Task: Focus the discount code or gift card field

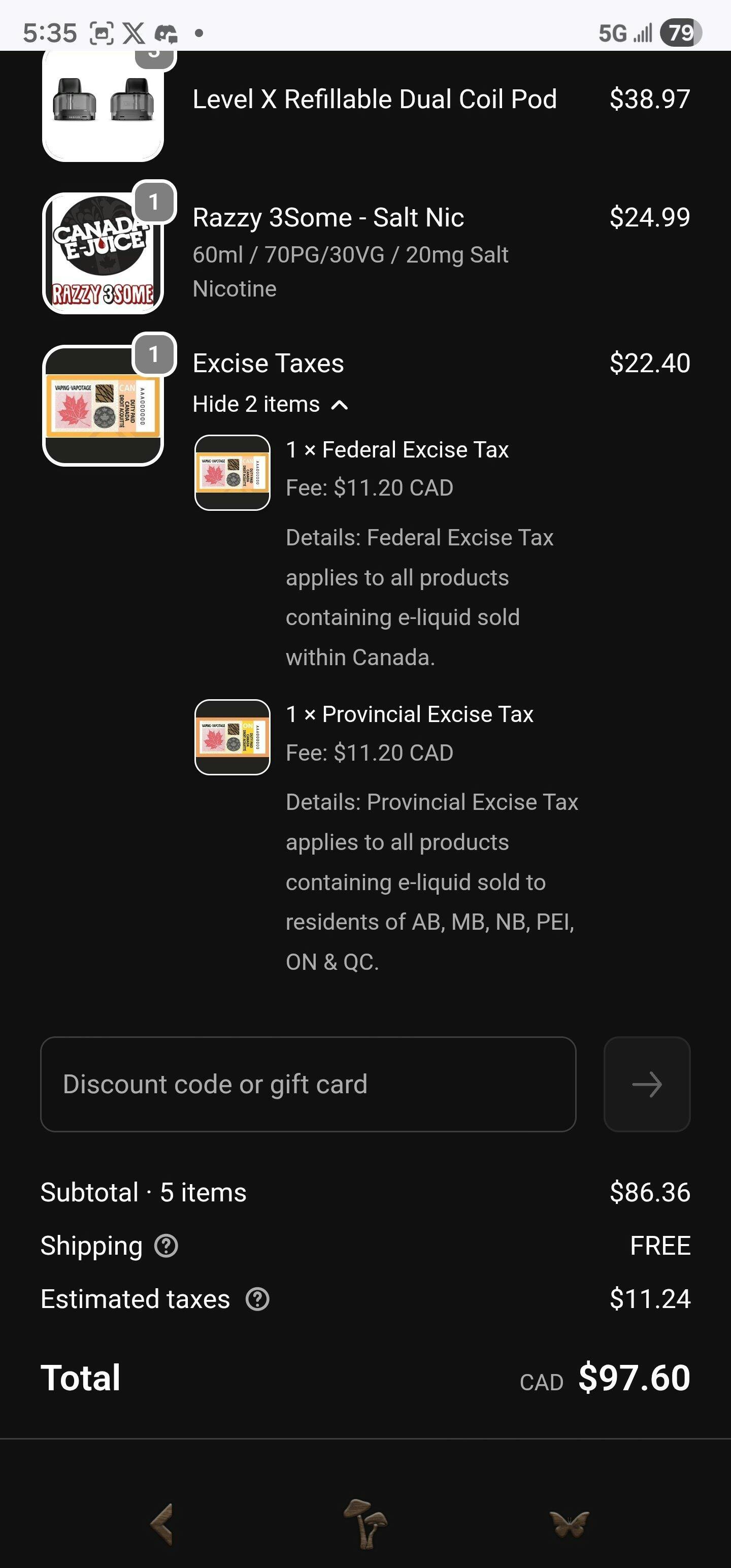Action: click(x=308, y=1084)
